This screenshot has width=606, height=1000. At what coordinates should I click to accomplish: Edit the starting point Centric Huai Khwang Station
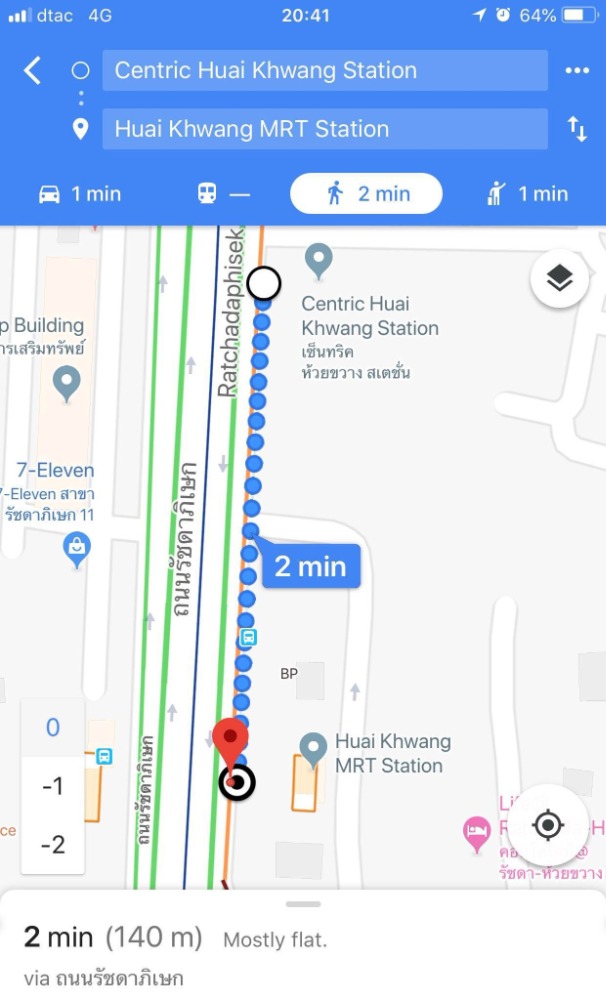[325, 70]
